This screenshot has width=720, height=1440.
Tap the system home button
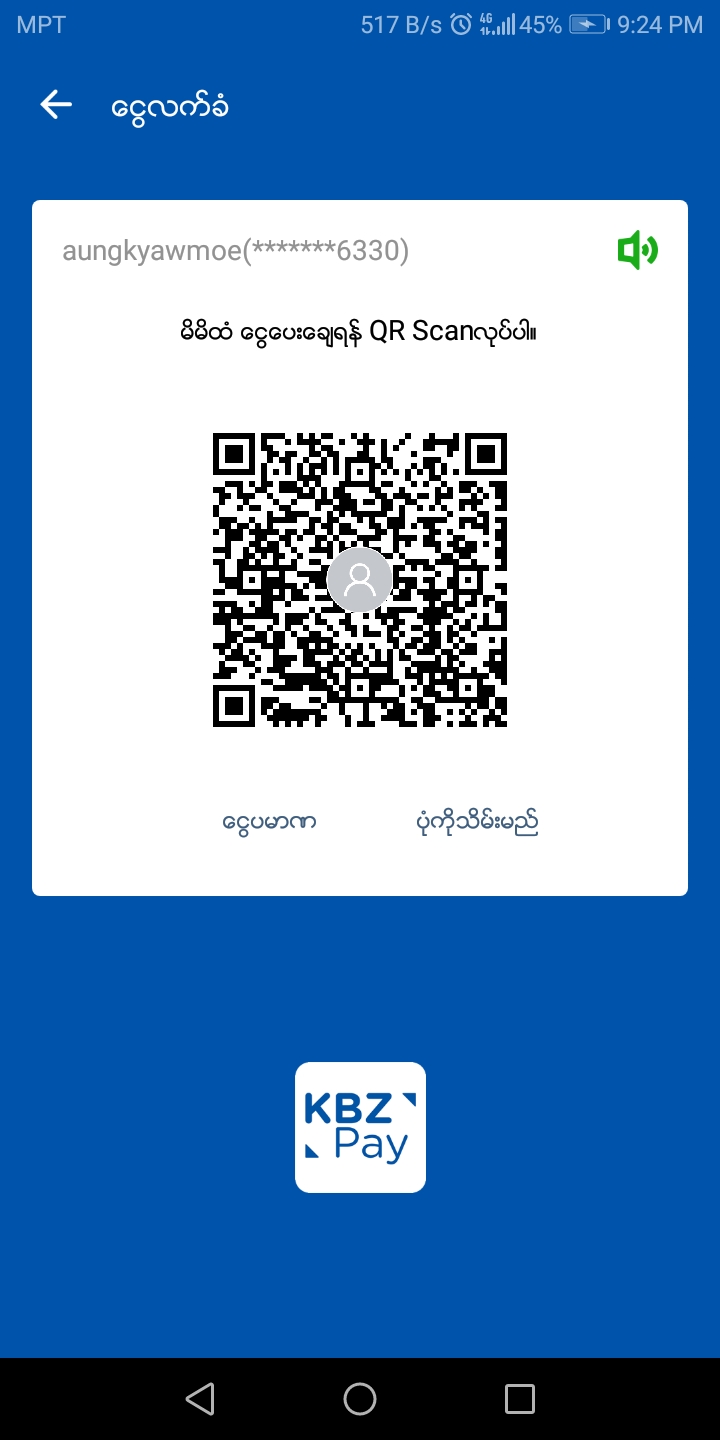(x=360, y=1398)
